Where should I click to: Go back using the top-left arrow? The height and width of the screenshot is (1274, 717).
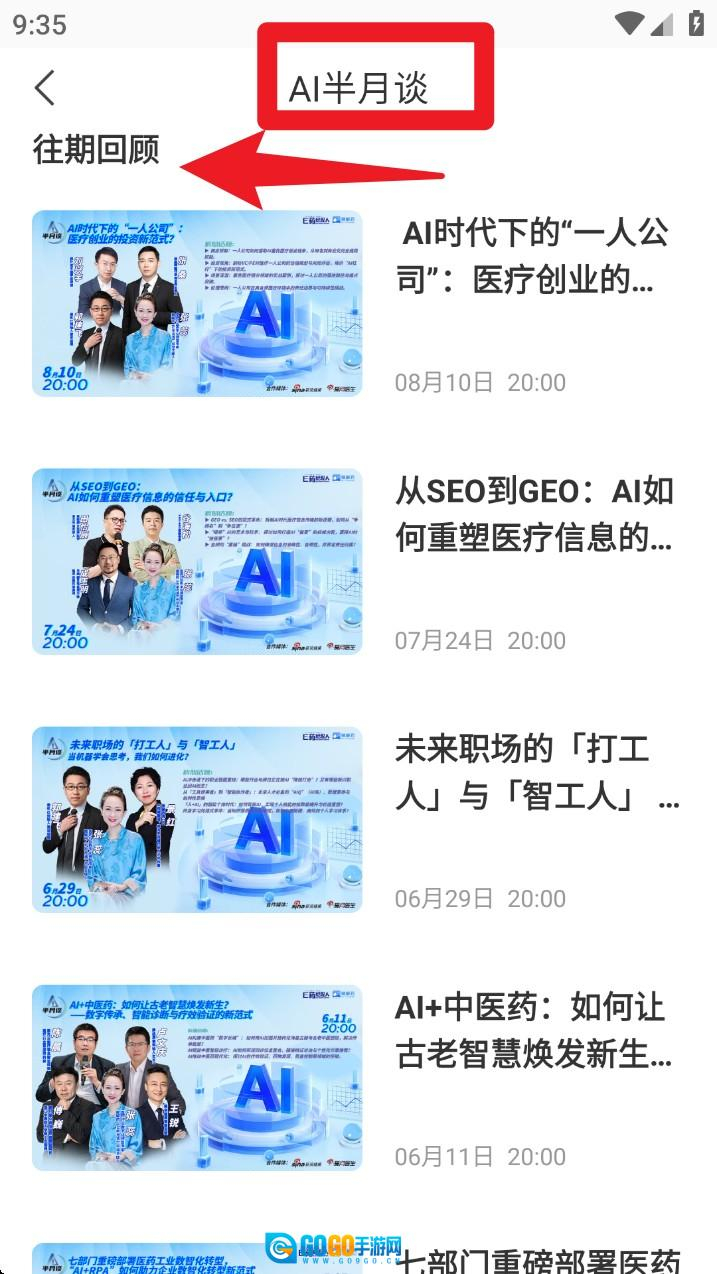pos(45,88)
